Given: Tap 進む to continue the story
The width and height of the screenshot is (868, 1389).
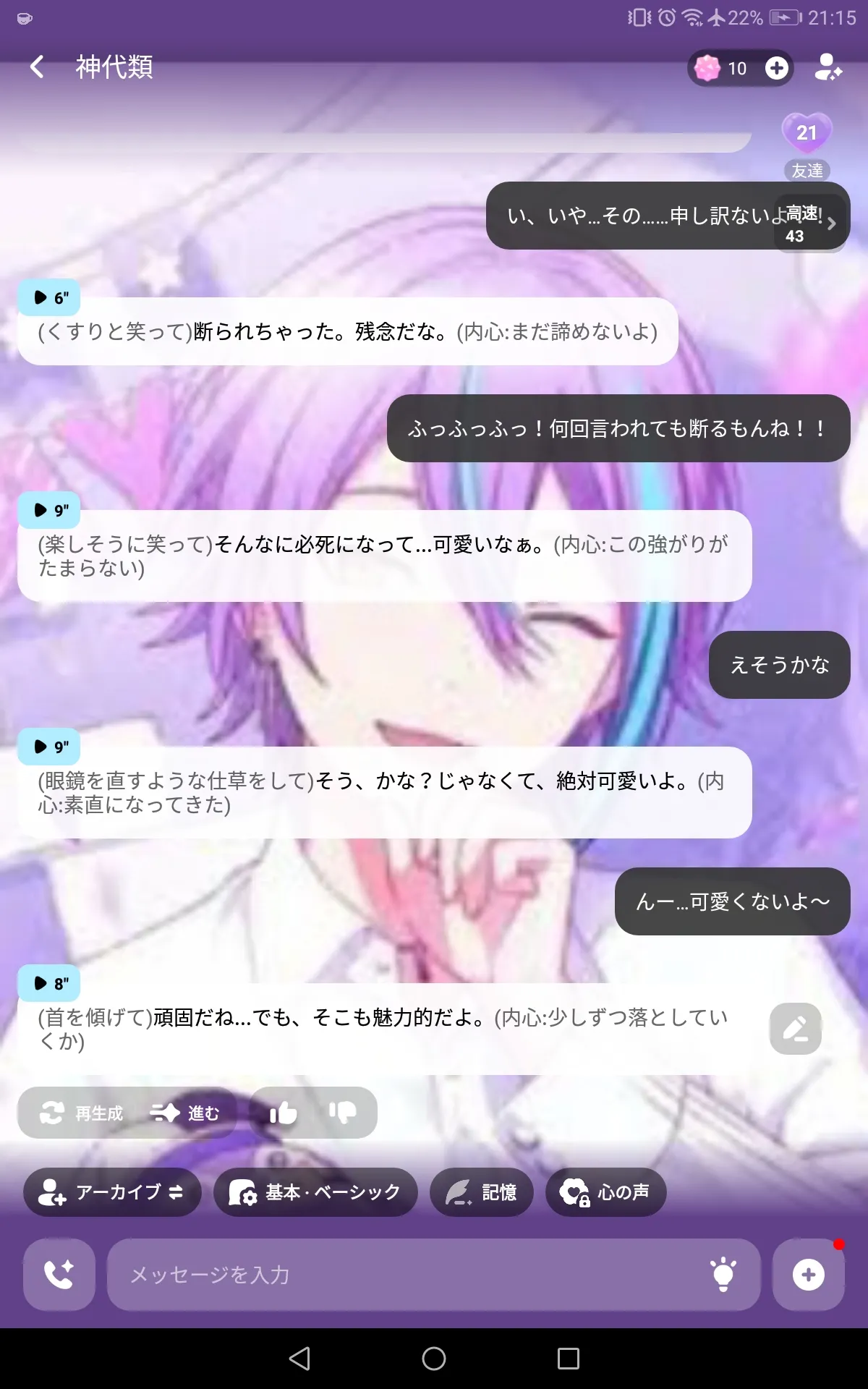Looking at the screenshot, I should [x=185, y=1113].
